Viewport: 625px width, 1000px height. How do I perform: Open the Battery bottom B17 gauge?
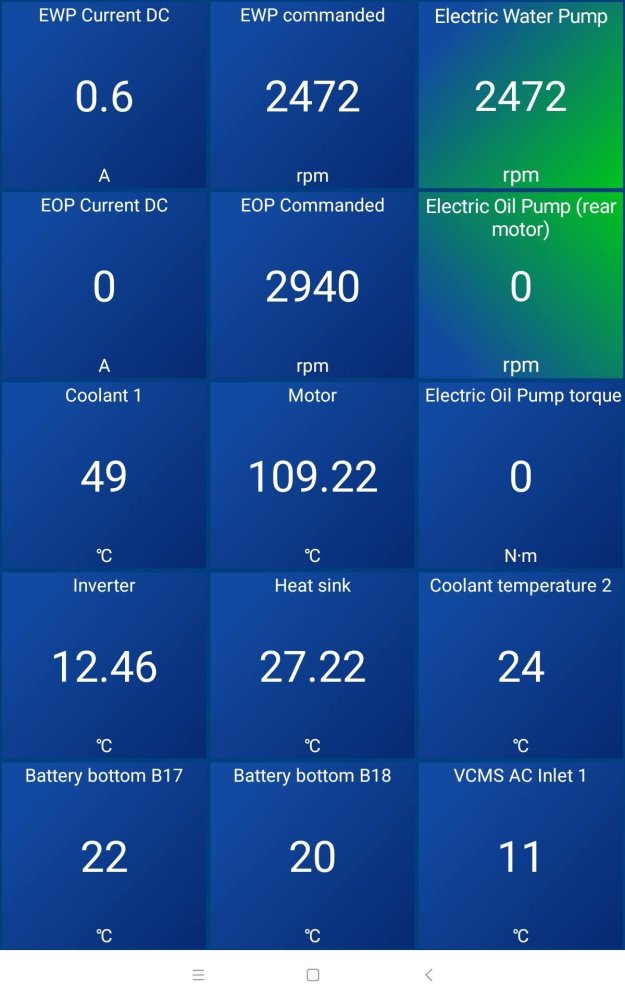[x=104, y=856]
